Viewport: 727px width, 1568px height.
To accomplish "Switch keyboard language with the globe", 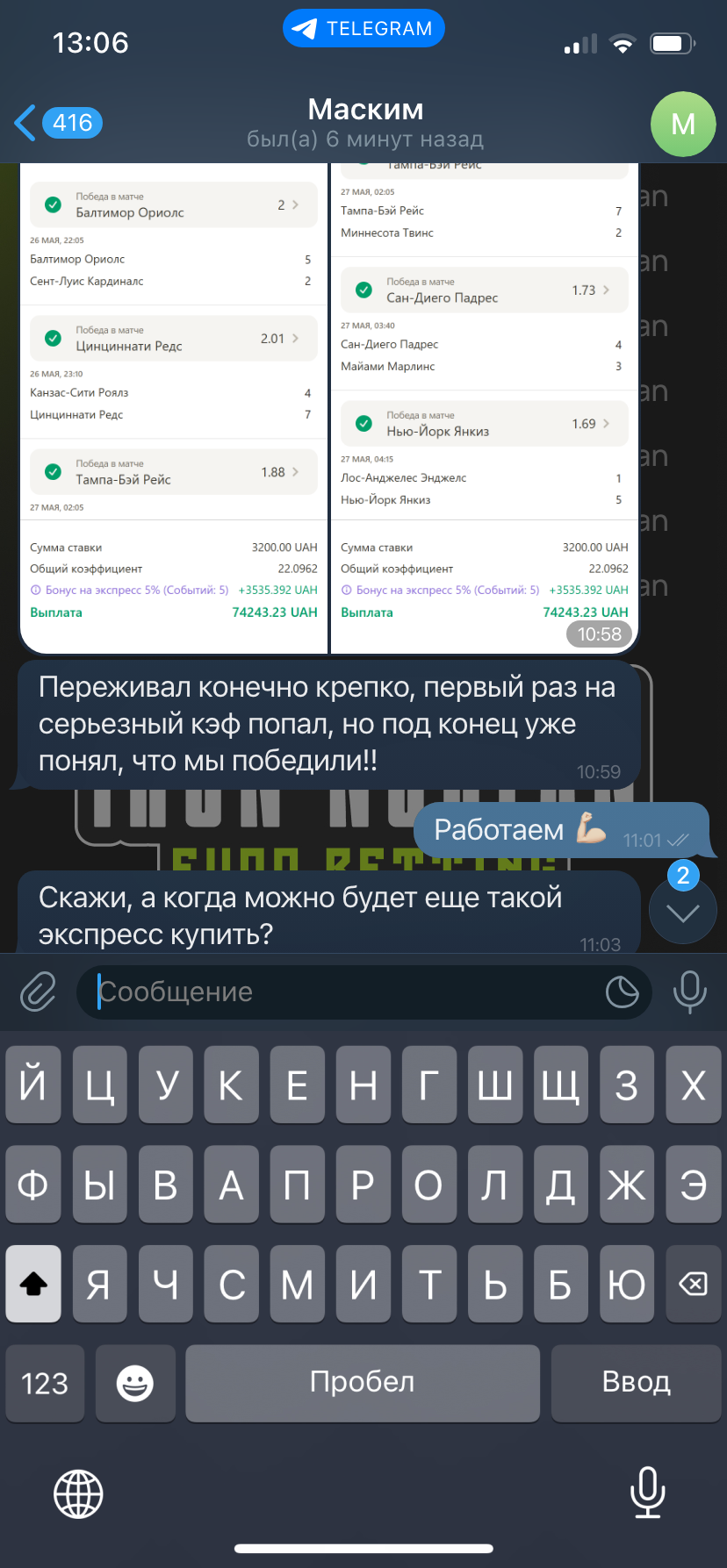I will click(78, 1493).
